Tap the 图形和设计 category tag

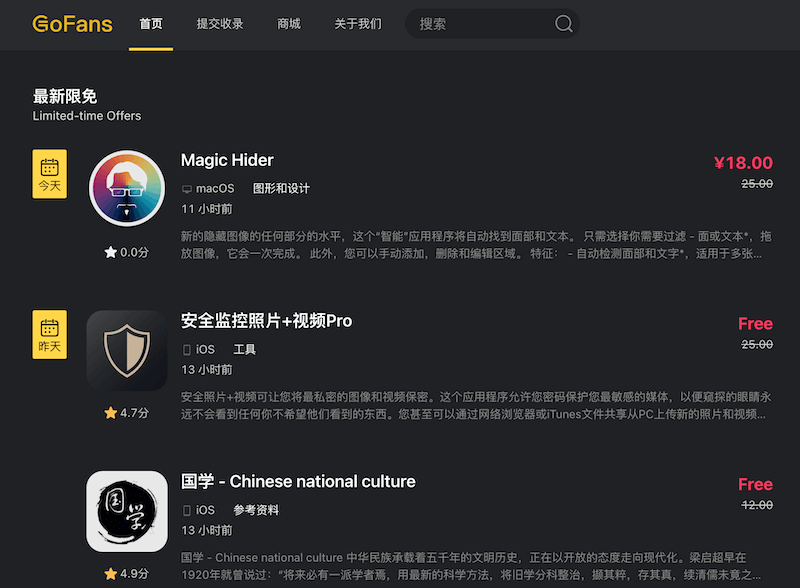pos(281,189)
